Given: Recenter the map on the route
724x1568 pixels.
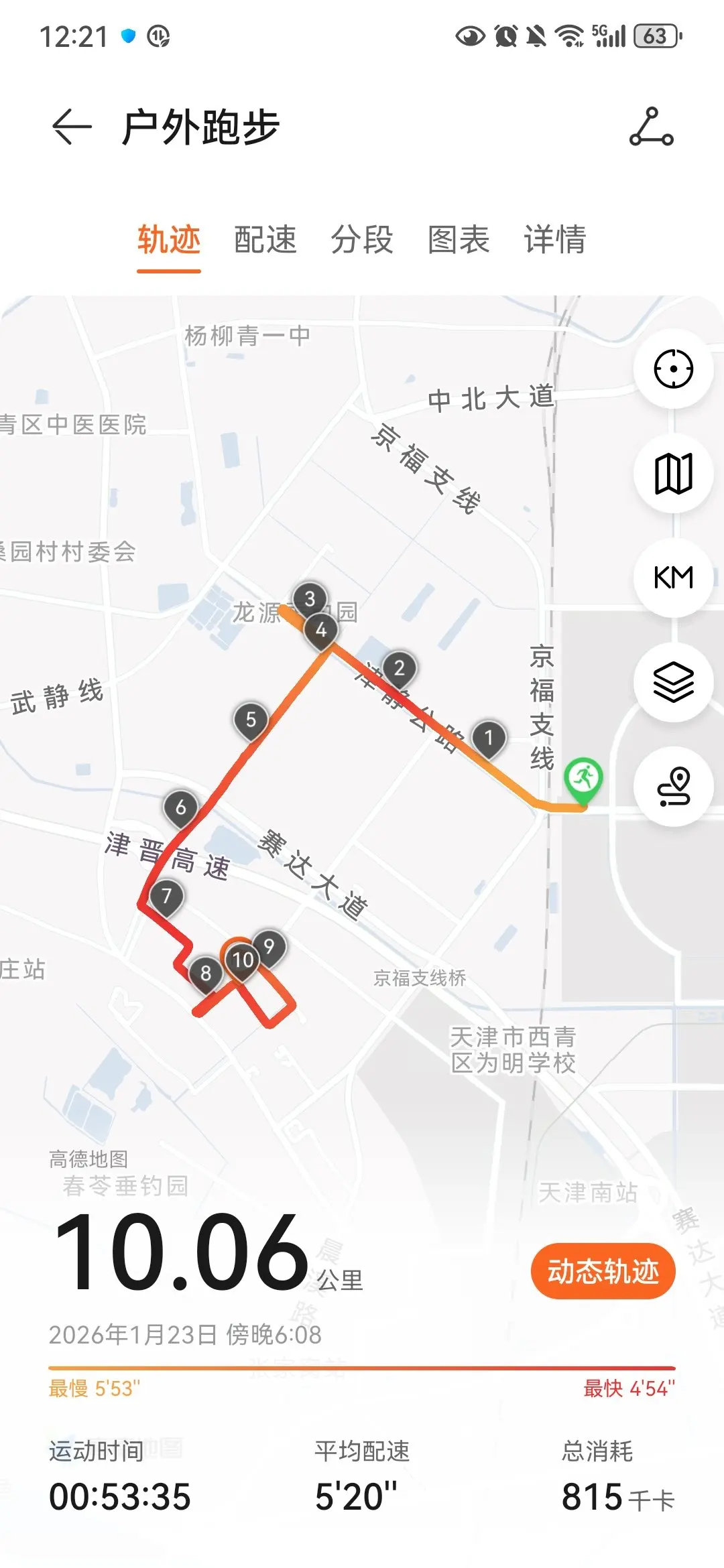Looking at the screenshot, I should [673, 369].
